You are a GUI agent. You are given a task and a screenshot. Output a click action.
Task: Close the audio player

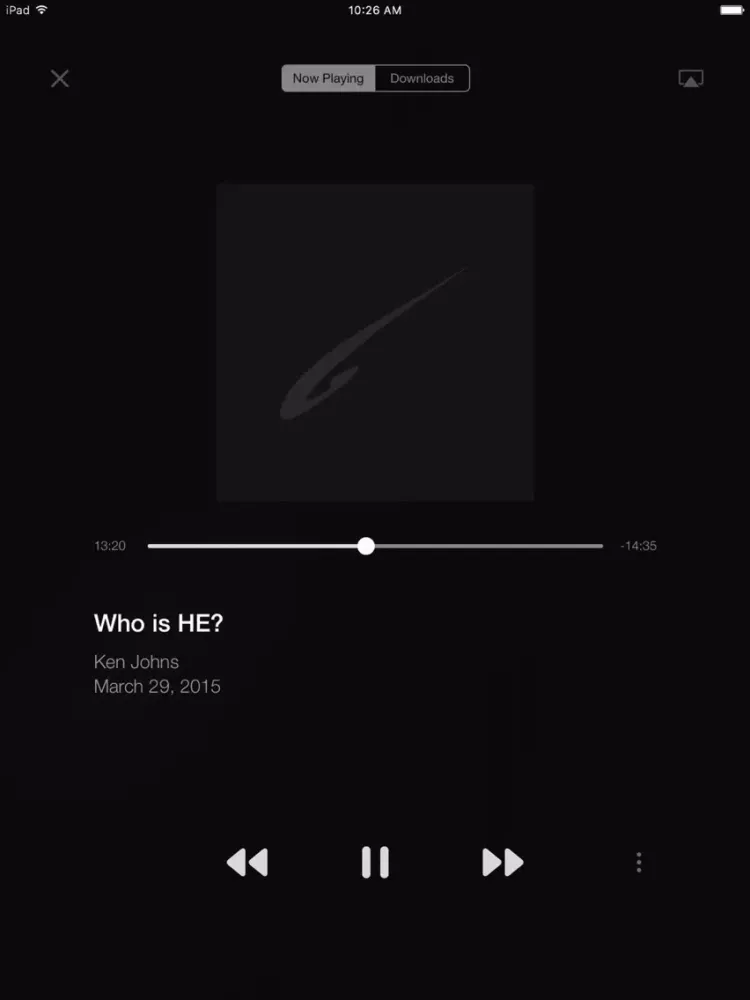coord(60,78)
